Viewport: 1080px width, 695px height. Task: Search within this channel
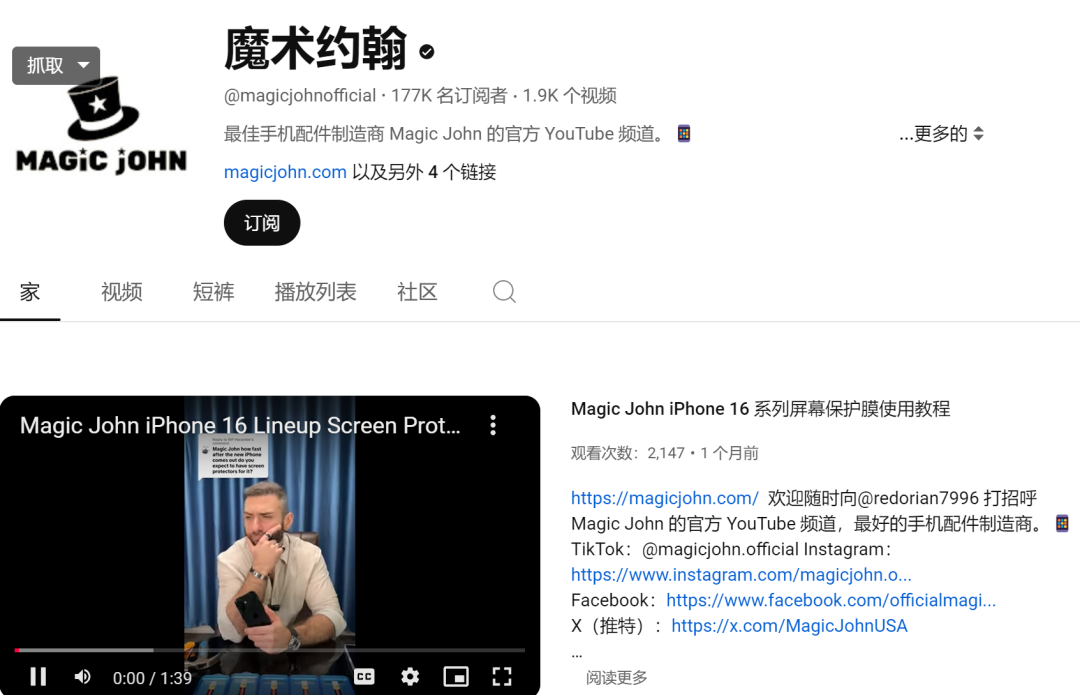point(504,292)
